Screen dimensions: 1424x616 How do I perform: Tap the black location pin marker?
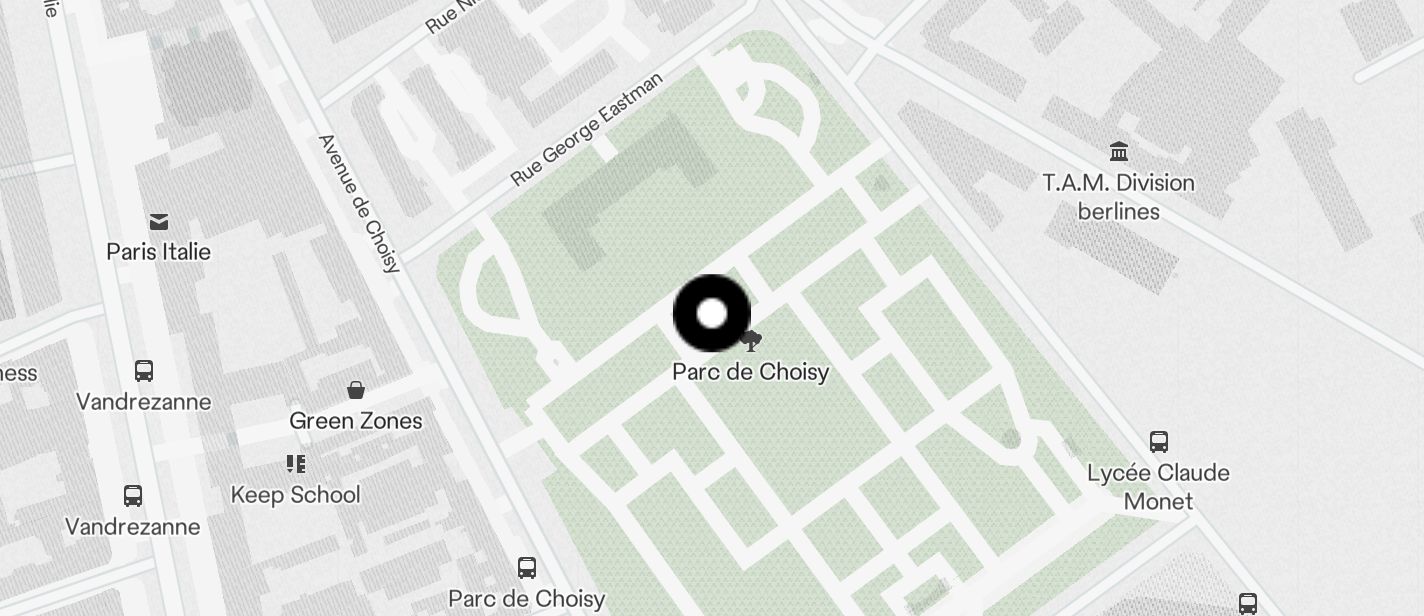712,313
